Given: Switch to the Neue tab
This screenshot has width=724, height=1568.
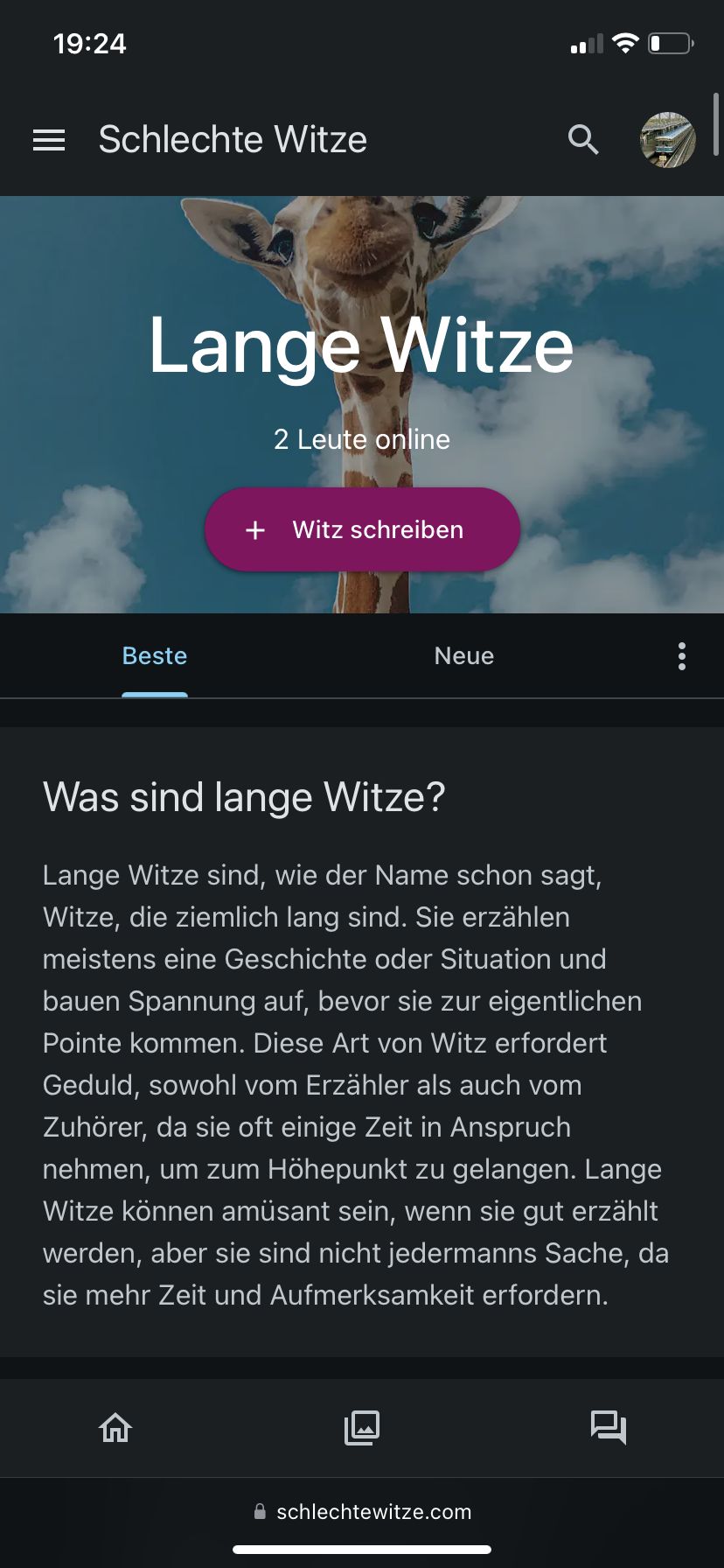Looking at the screenshot, I should pyautogui.click(x=464, y=656).
